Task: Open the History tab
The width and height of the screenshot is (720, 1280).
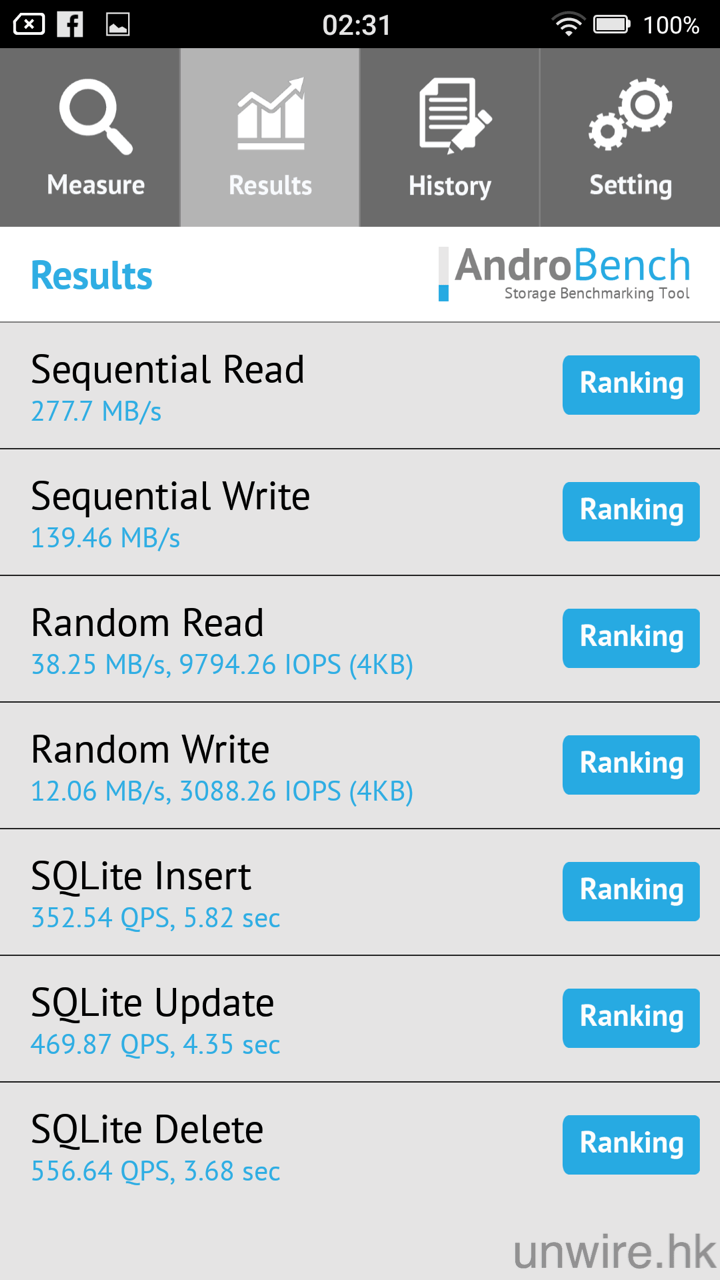Action: (x=449, y=138)
